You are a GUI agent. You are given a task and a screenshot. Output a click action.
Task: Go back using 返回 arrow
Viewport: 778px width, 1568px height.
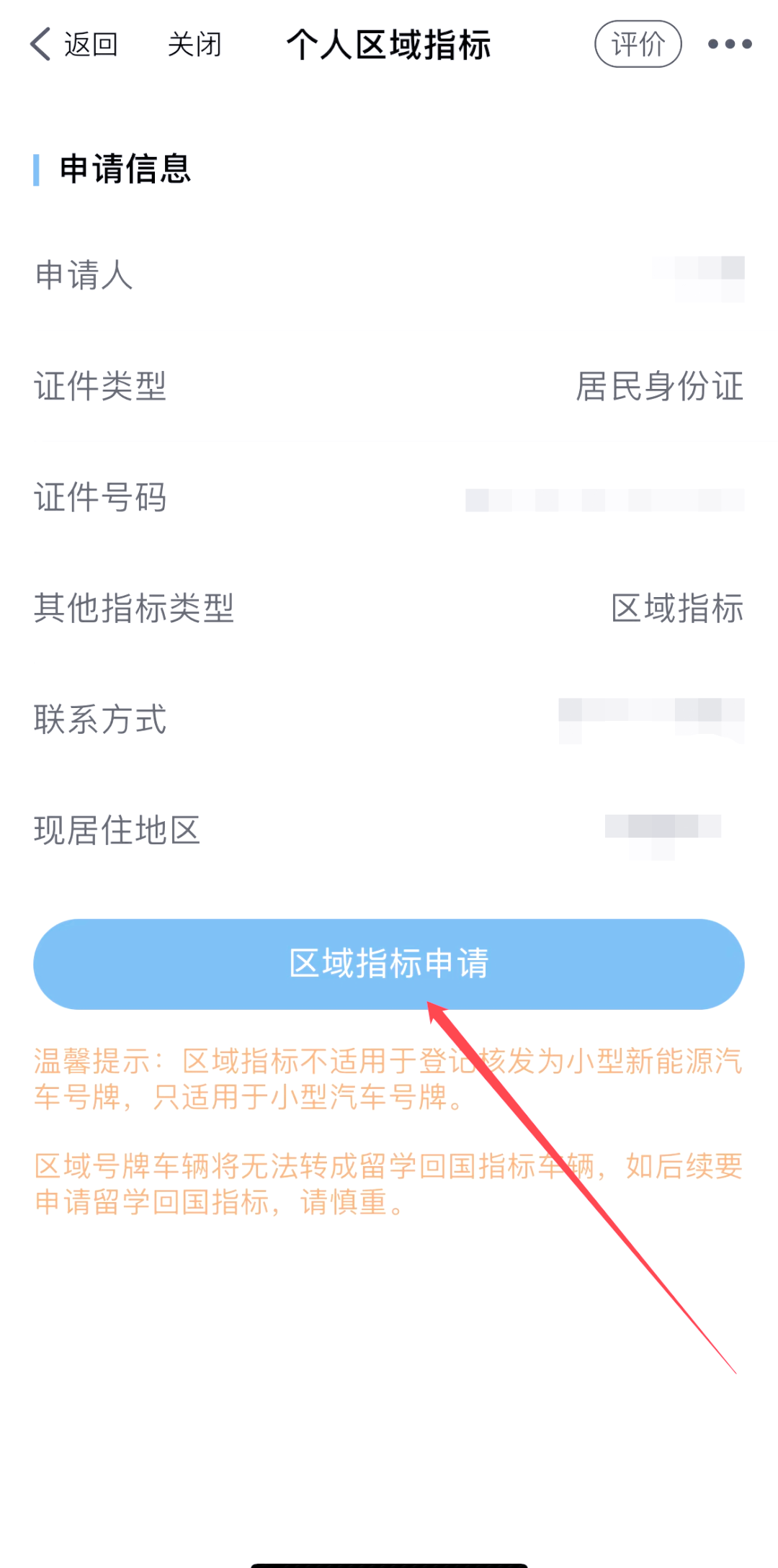pyautogui.click(x=72, y=45)
